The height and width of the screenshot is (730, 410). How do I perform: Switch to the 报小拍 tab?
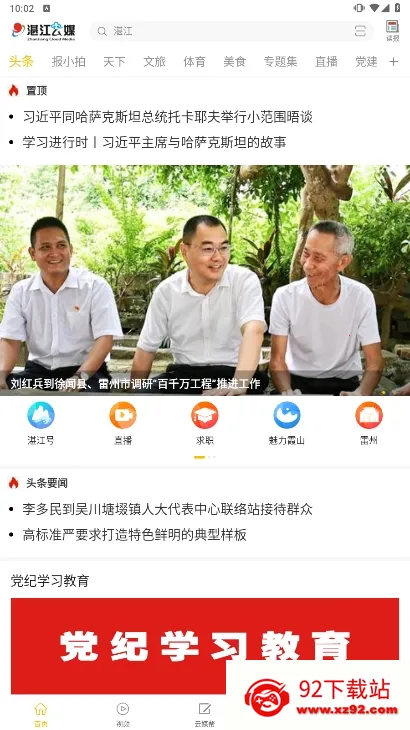tap(68, 61)
